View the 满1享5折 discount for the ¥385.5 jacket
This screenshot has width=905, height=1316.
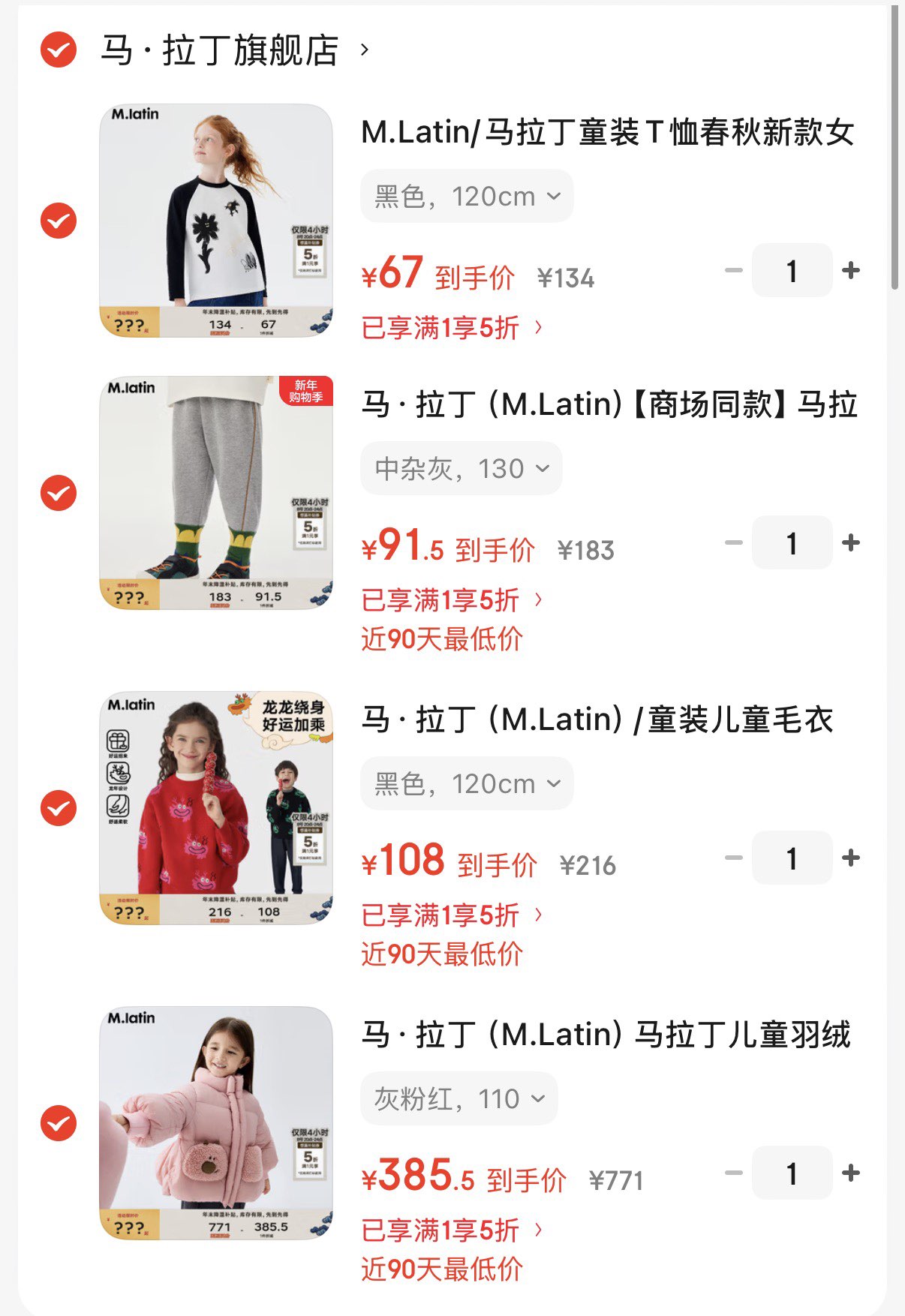pyautogui.click(x=451, y=1230)
